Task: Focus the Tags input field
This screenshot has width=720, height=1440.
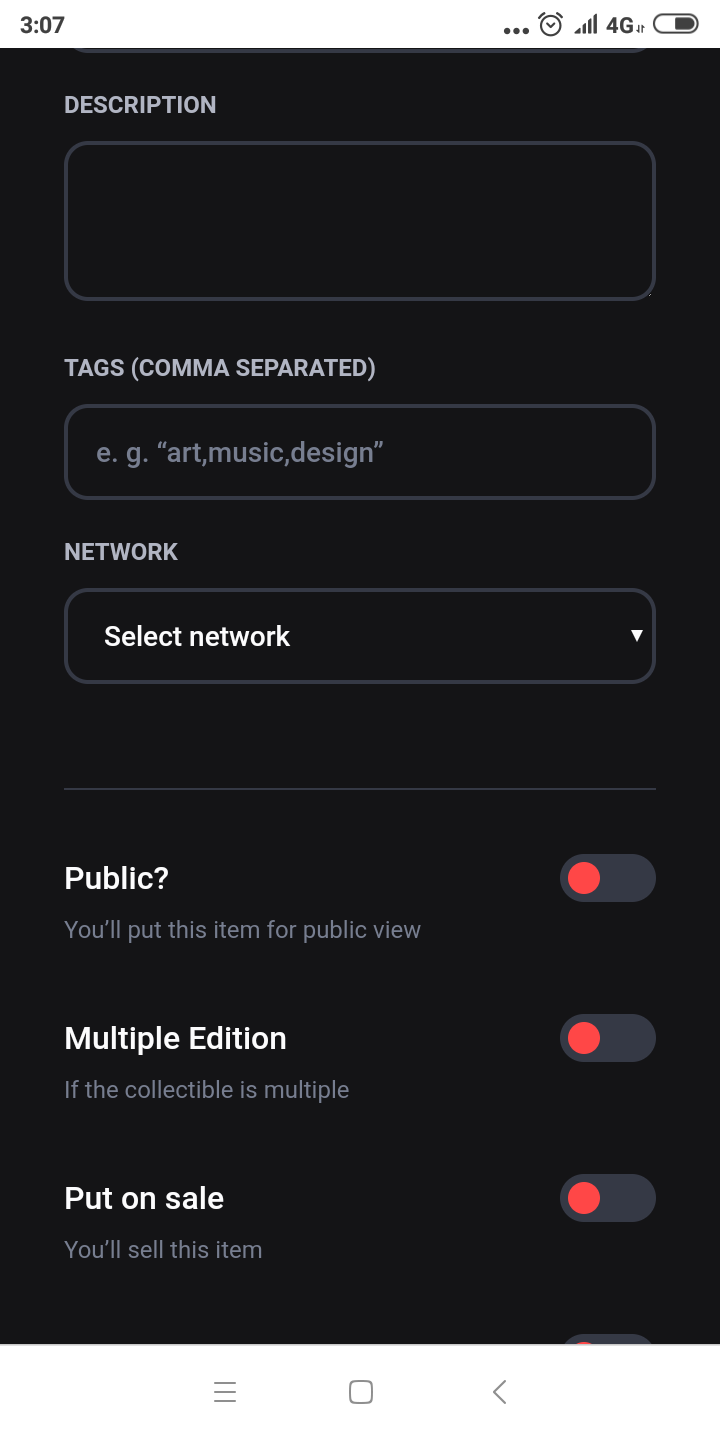Action: (360, 452)
